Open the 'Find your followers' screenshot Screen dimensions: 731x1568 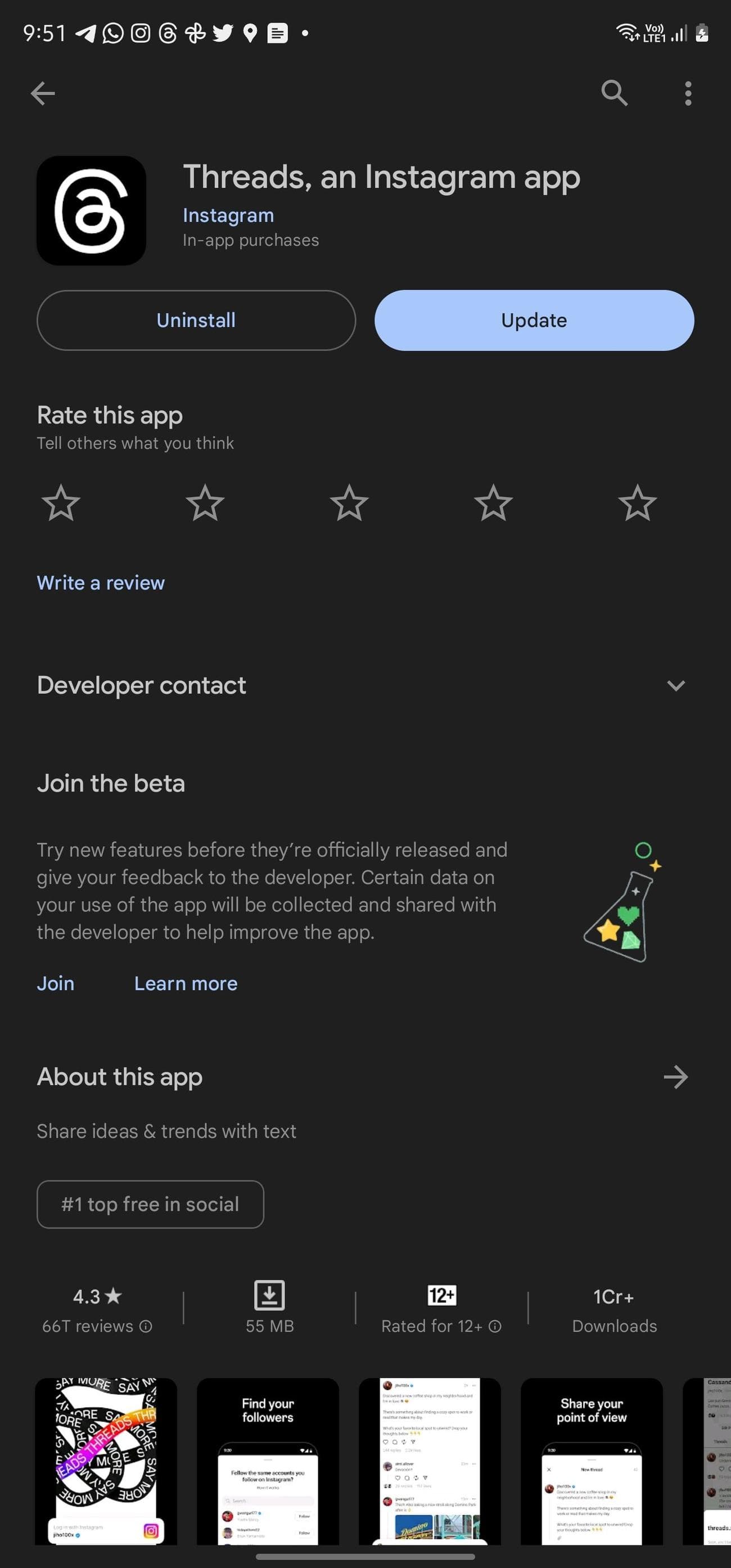click(x=268, y=1461)
